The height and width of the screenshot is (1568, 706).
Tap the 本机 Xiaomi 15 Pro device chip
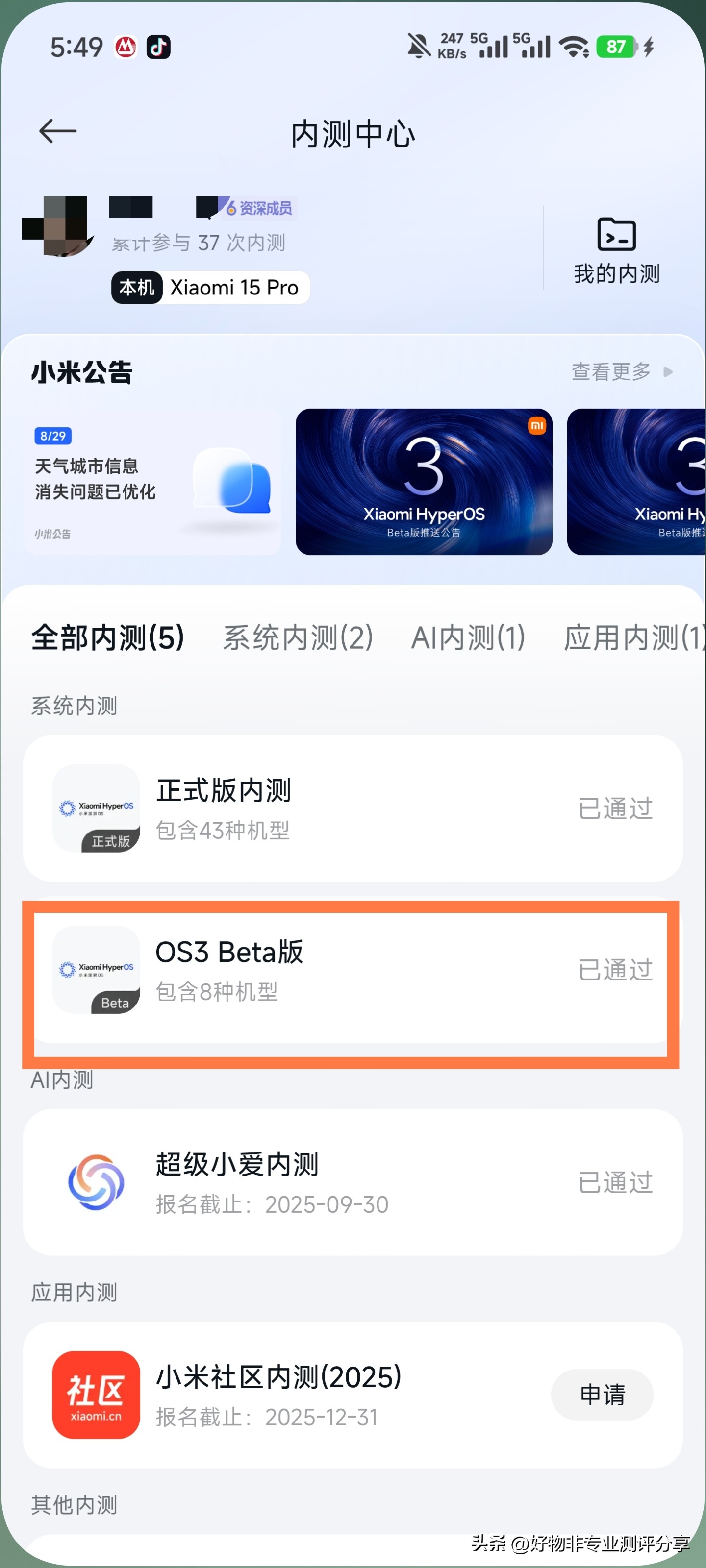[x=210, y=287]
